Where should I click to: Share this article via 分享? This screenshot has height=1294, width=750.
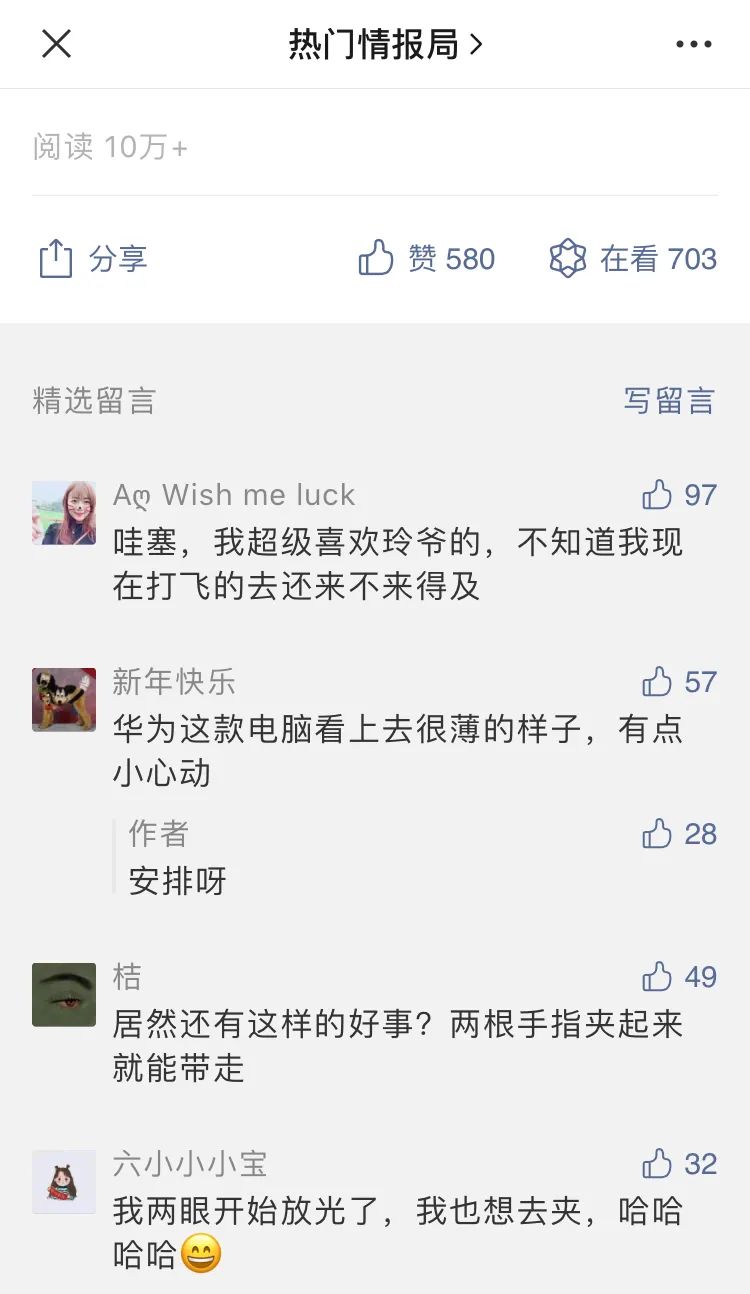tap(93, 259)
